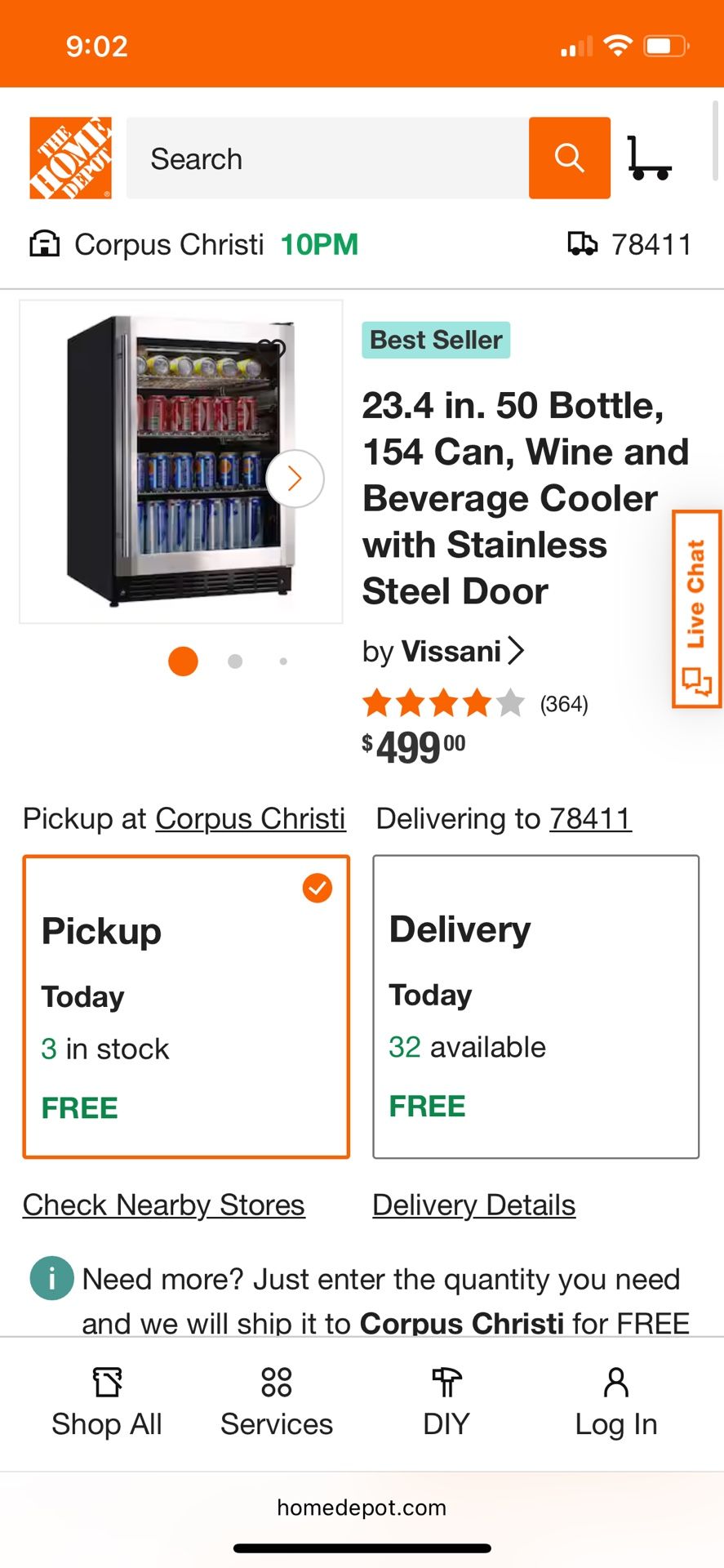
Task: Click the store pickup house icon
Action: tap(45, 243)
